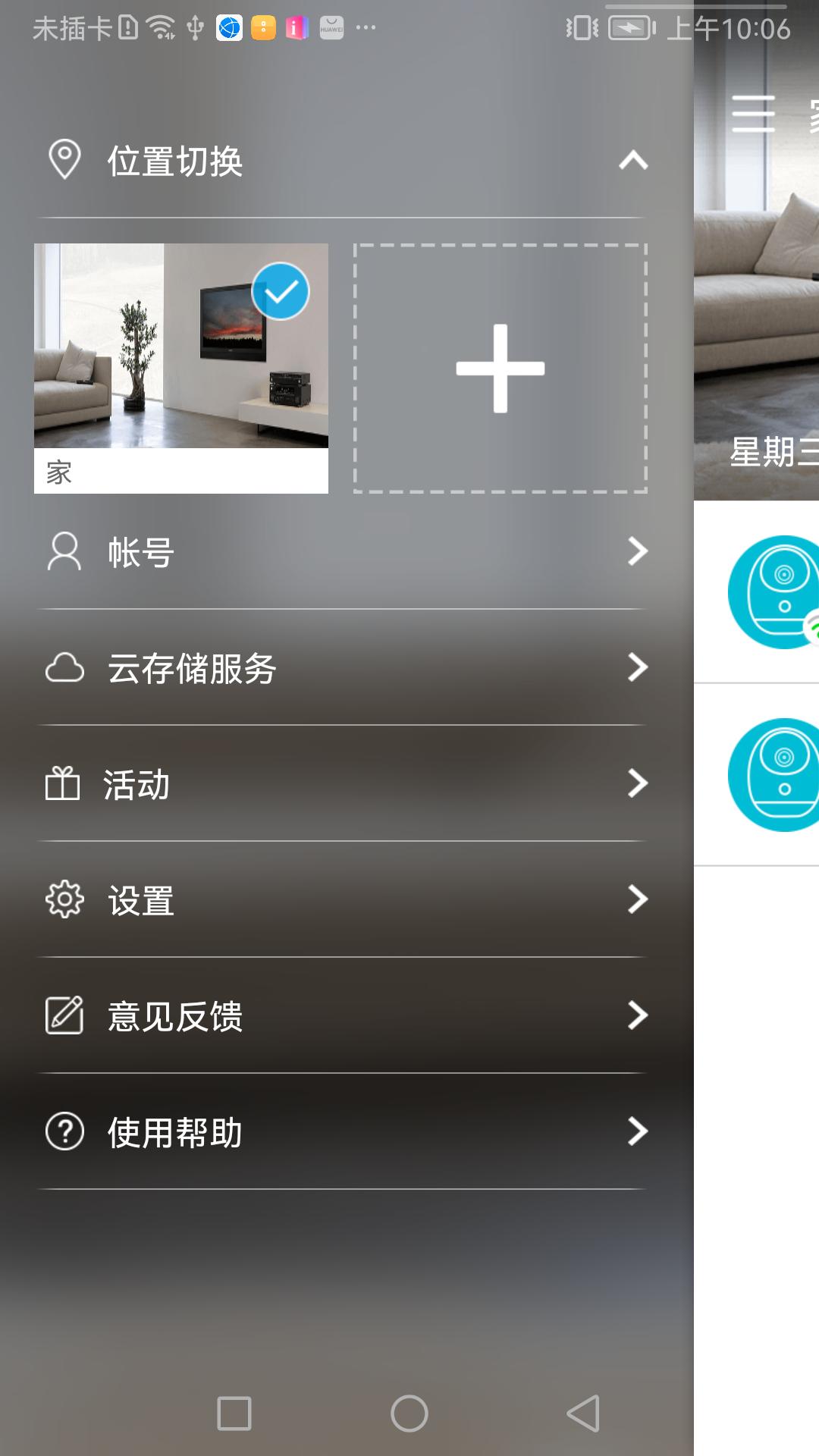819x1456 pixels.
Task: Collapse the 位置切换 location section
Action: tap(632, 161)
